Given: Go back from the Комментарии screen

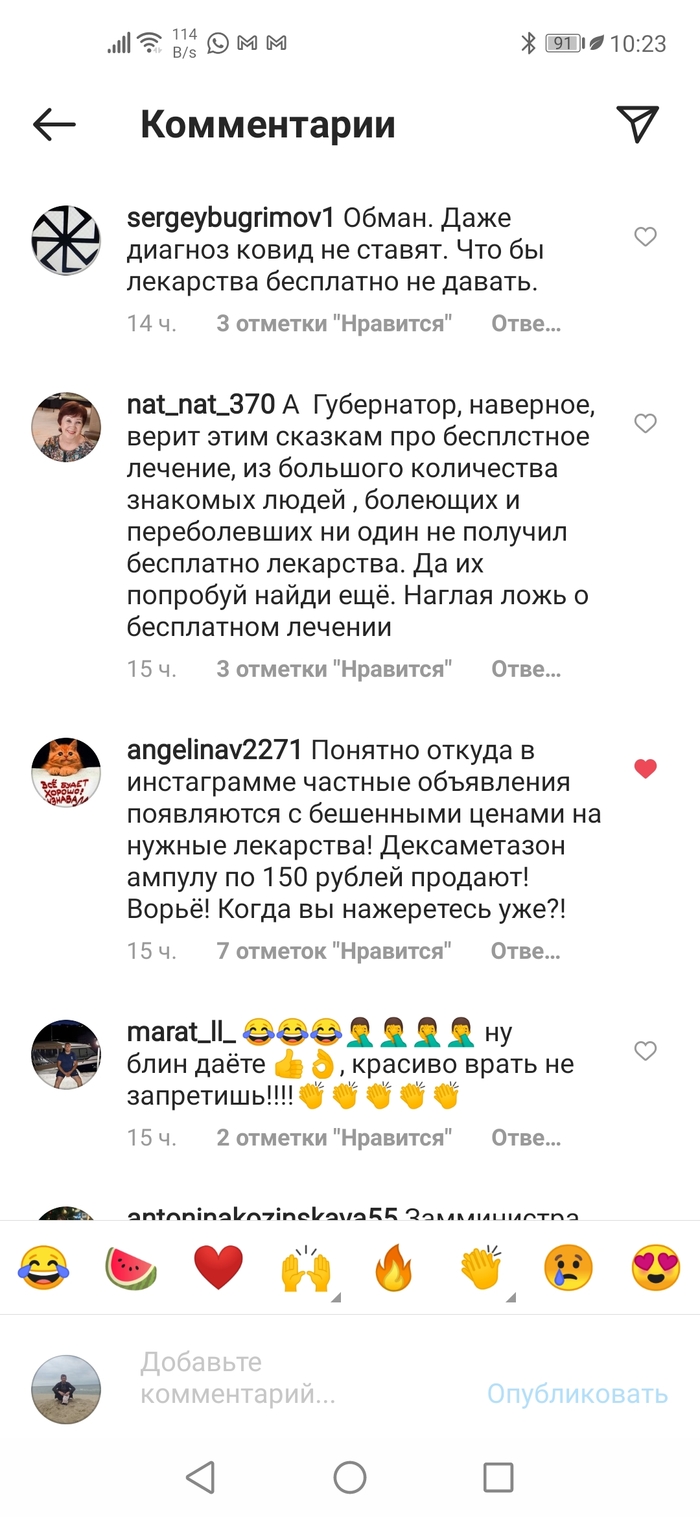Looking at the screenshot, I should click(x=54, y=125).
